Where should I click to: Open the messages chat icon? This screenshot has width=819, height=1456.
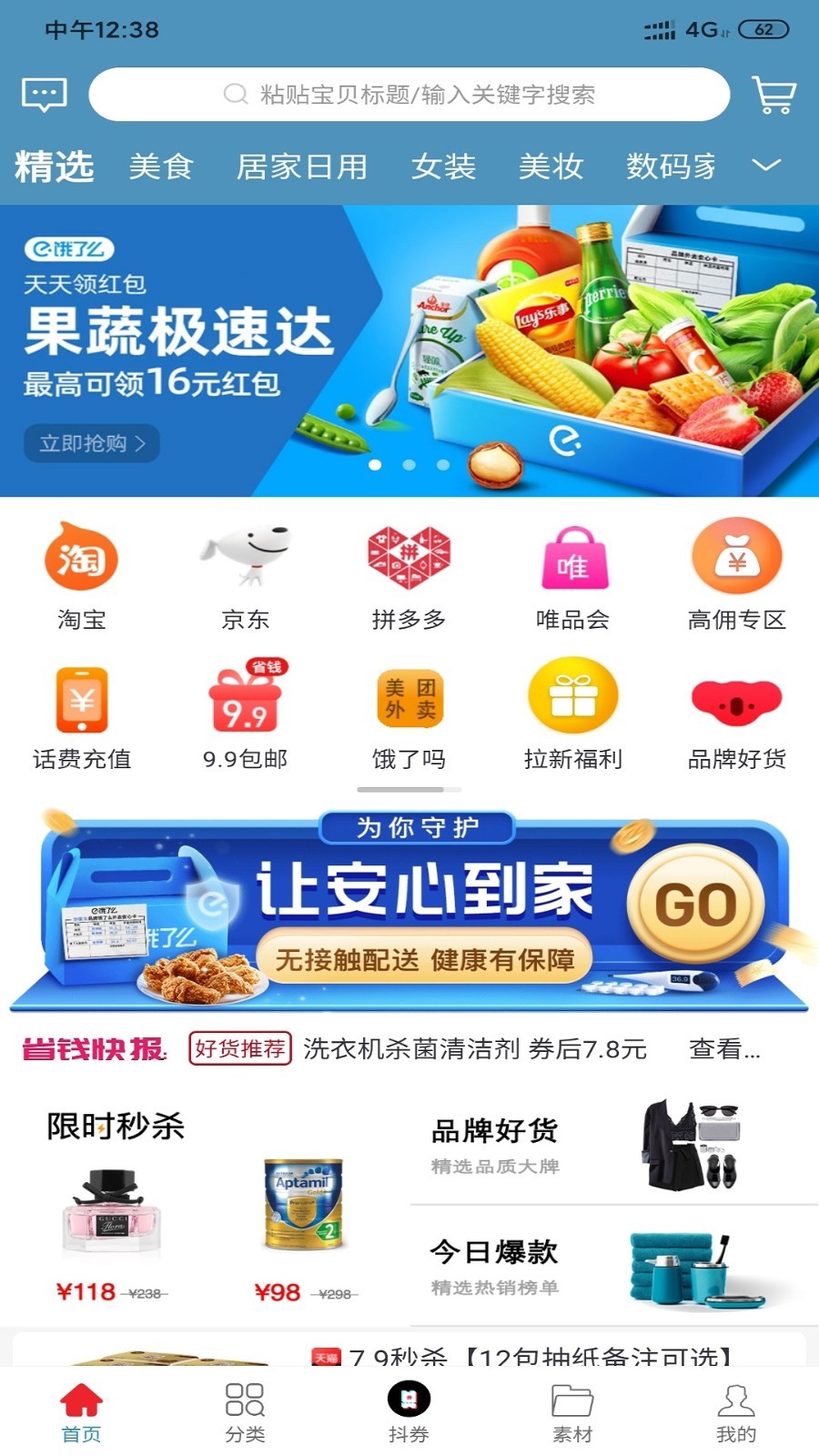44,95
